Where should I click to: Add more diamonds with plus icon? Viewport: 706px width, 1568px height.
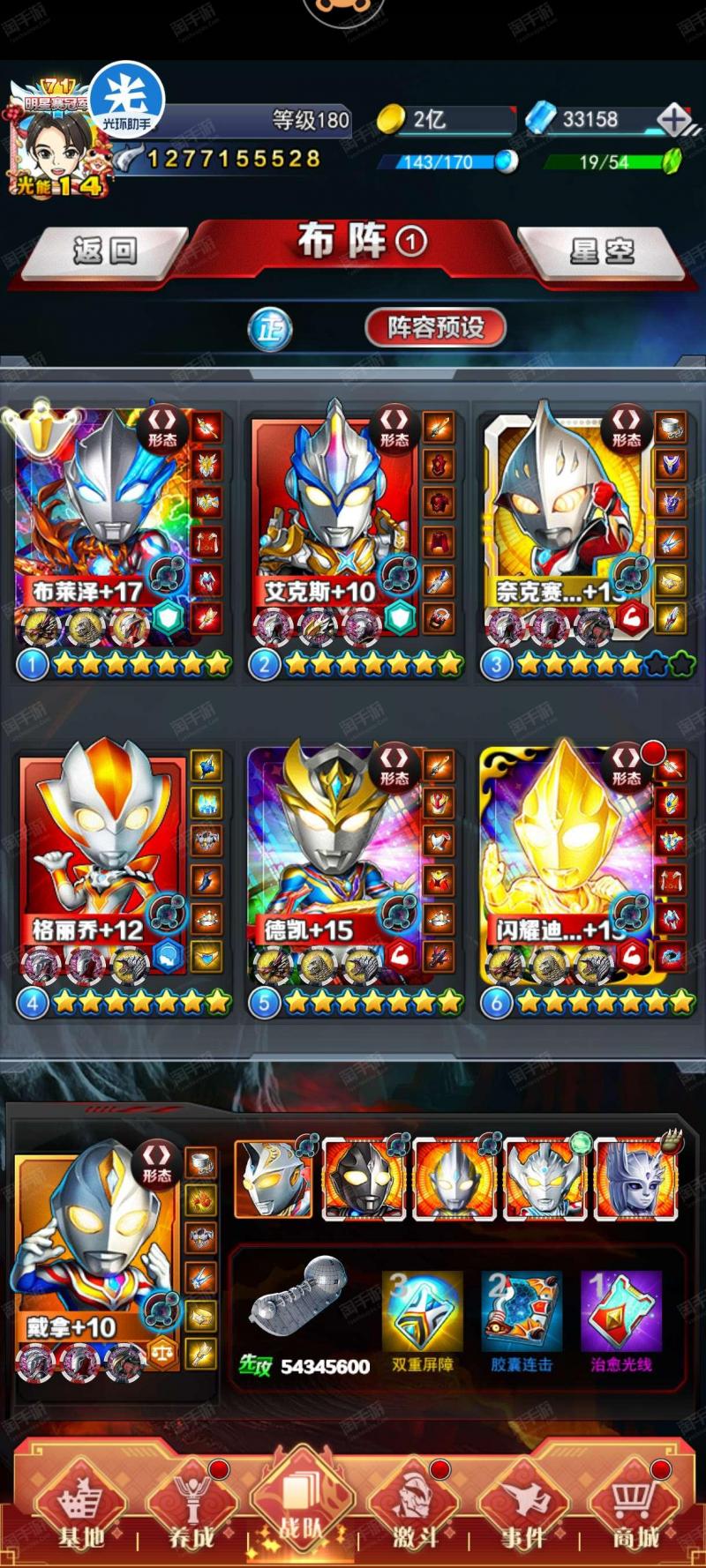674,121
